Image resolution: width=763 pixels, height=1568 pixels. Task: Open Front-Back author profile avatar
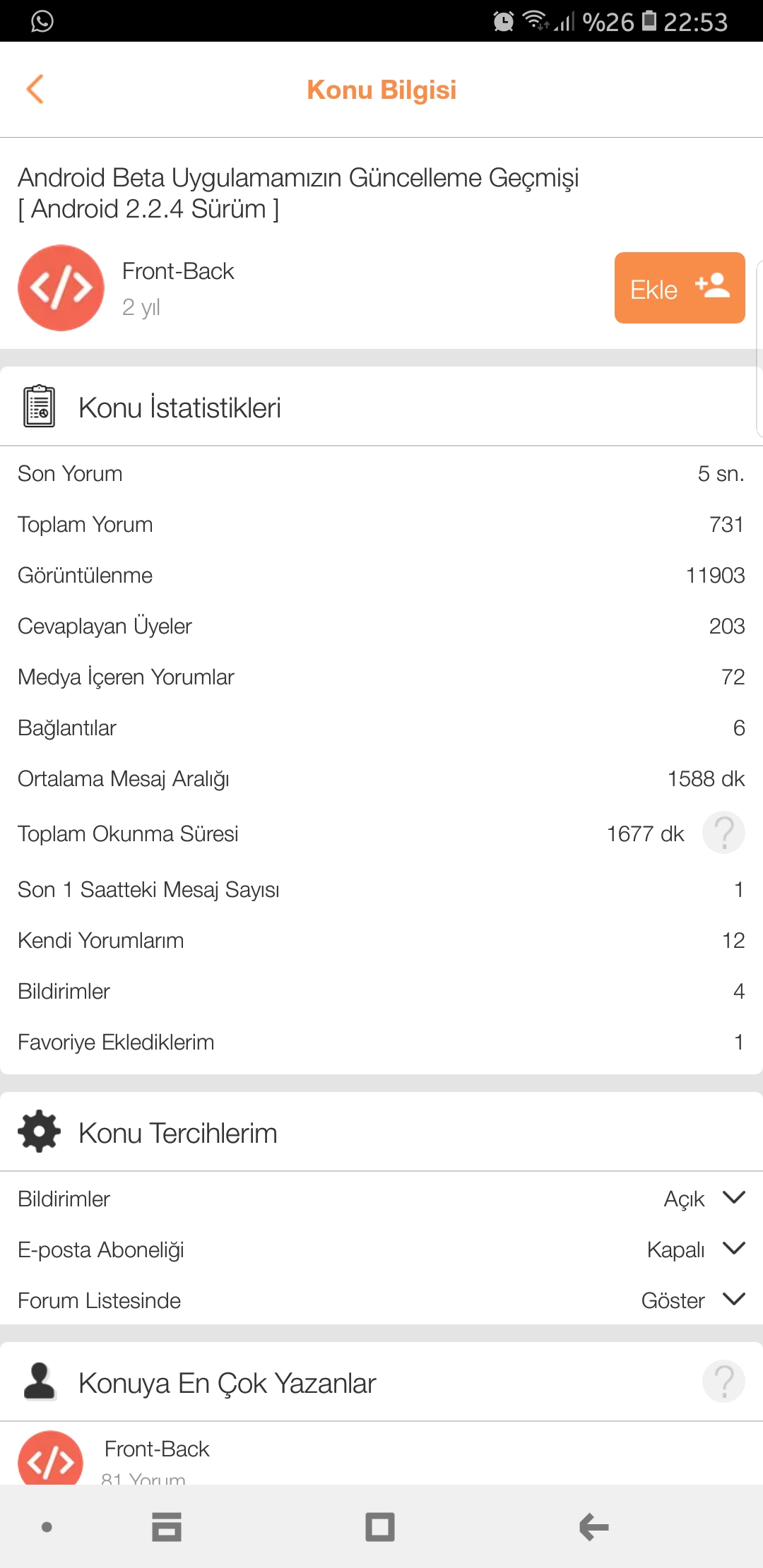point(61,287)
